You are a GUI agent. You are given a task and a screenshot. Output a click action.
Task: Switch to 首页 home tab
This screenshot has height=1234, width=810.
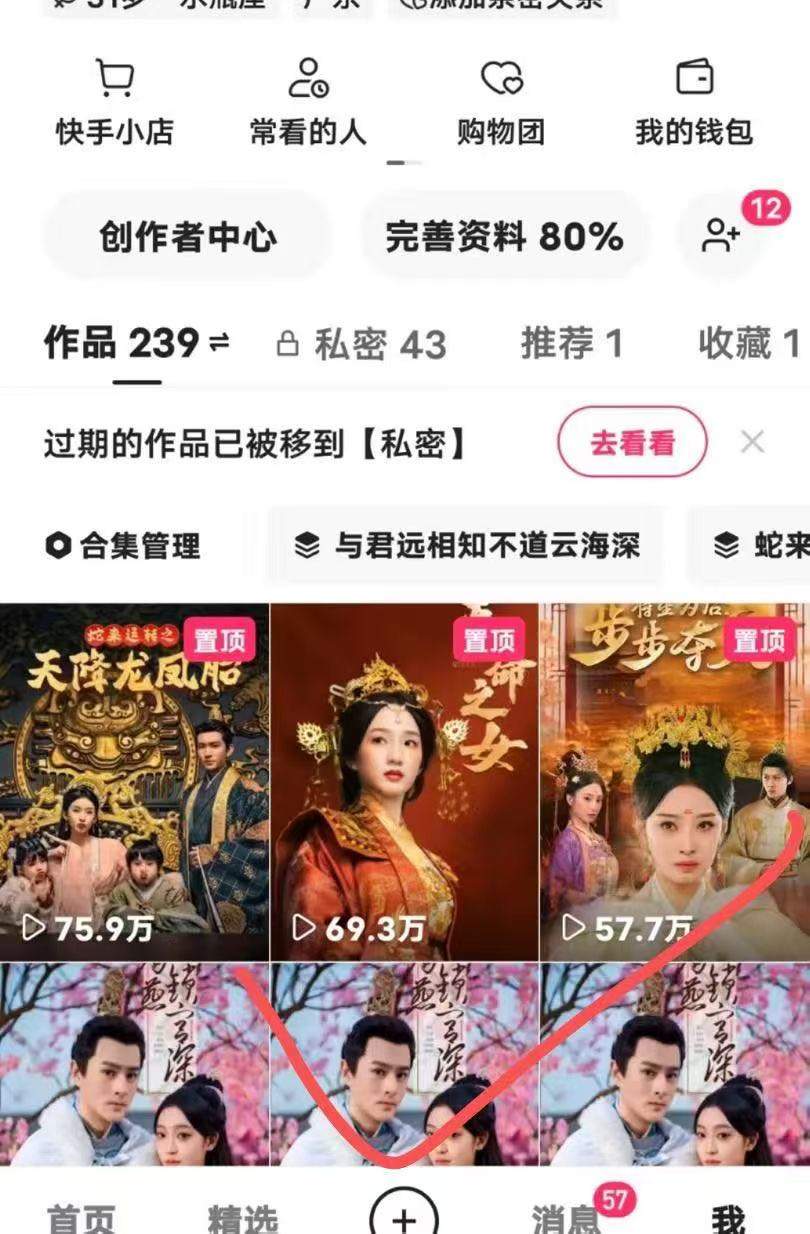[x=82, y=1220]
